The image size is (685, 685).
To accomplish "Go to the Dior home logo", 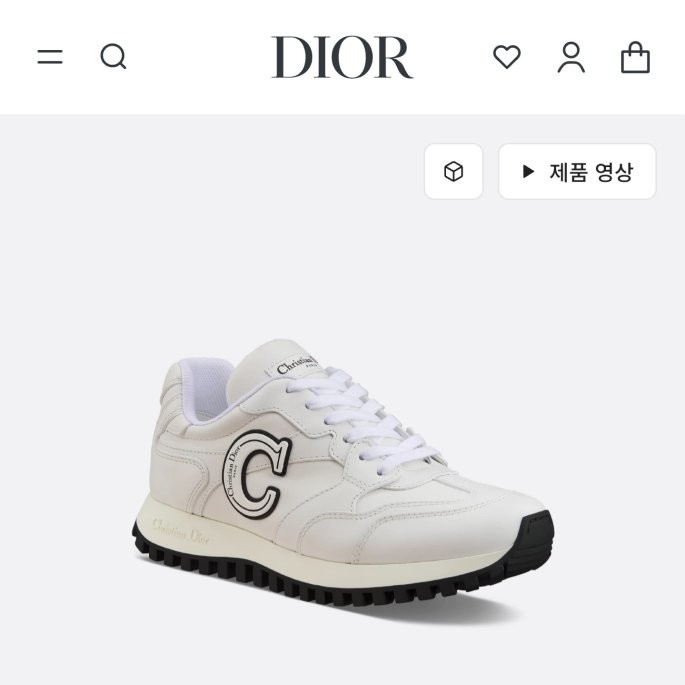I will (342, 57).
